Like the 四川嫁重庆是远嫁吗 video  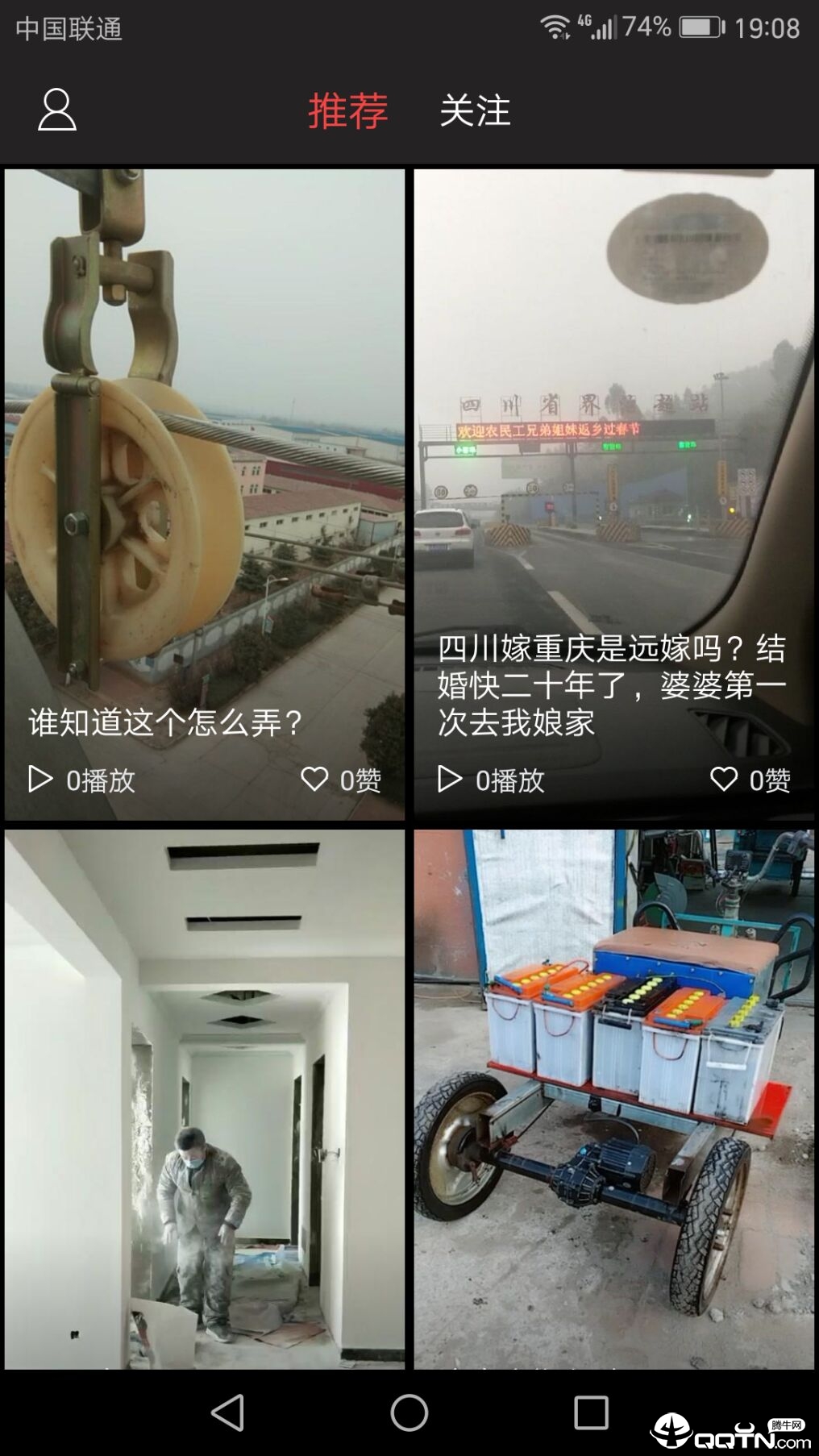click(724, 779)
